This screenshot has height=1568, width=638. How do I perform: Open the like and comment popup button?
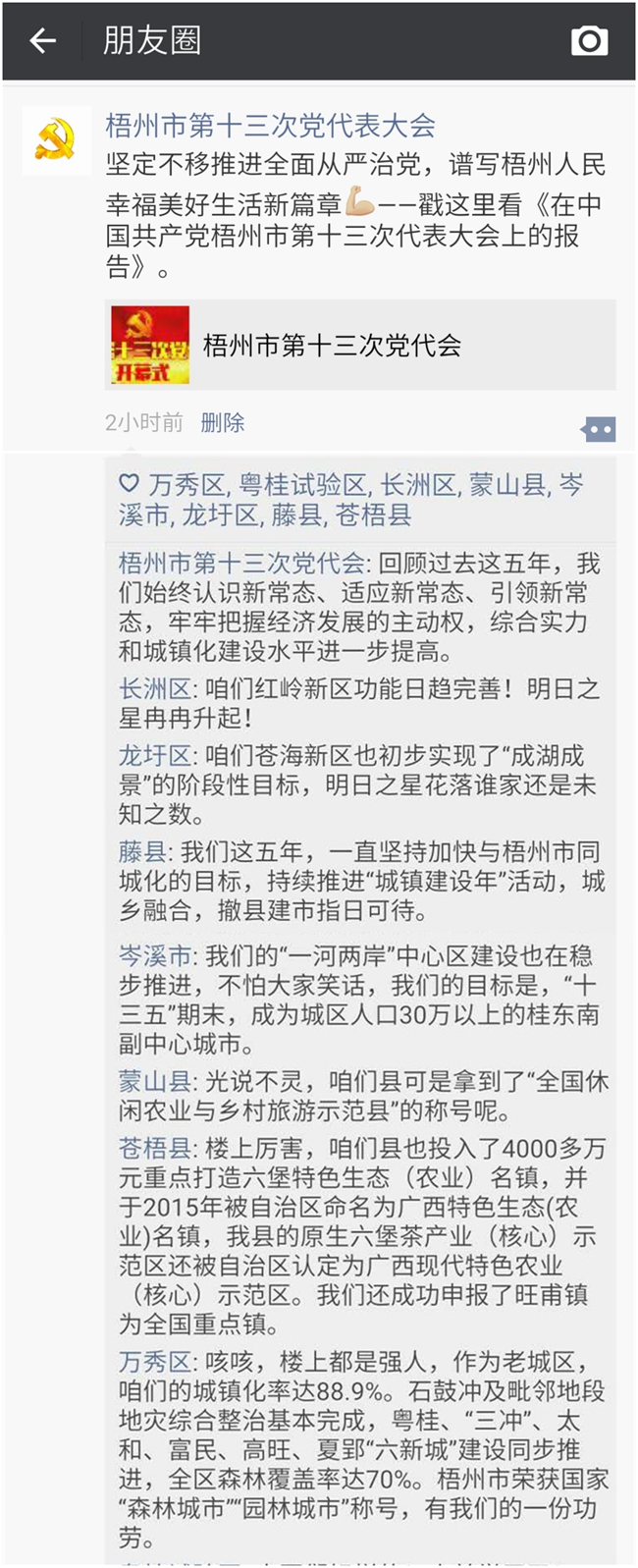598,429
